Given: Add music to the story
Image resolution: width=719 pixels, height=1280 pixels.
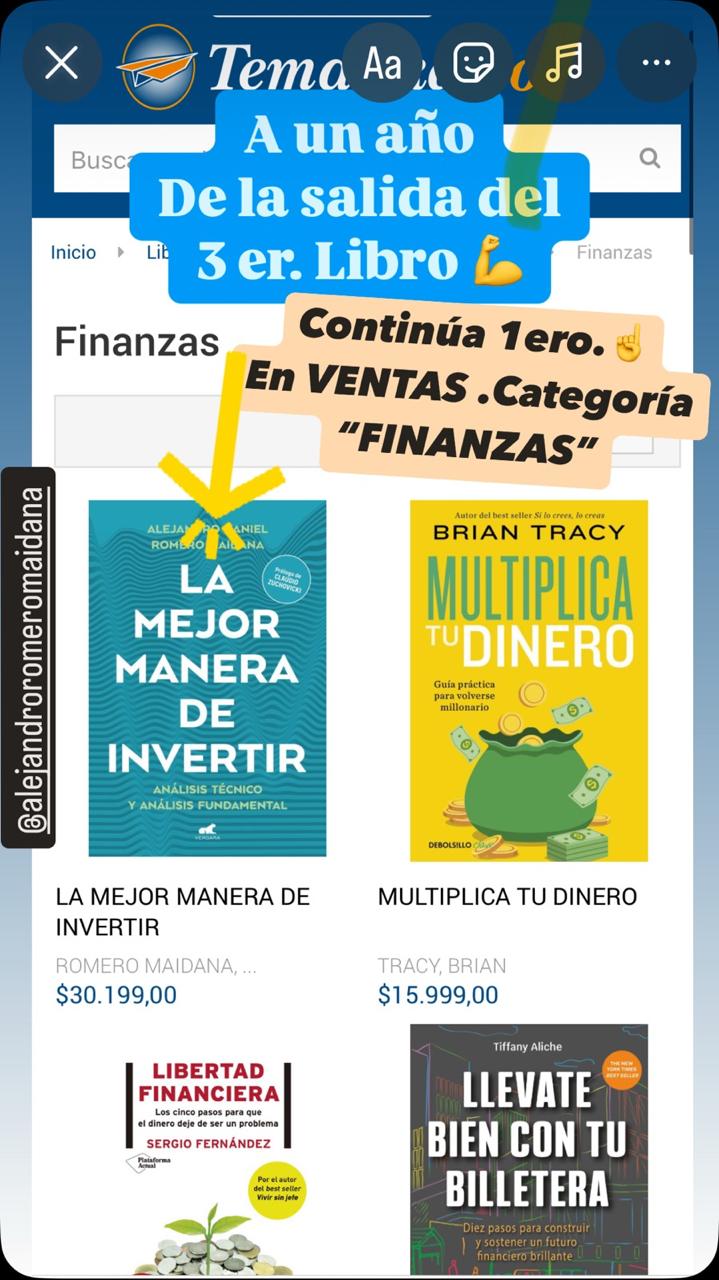Looking at the screenshot, I should click(565, 63).
